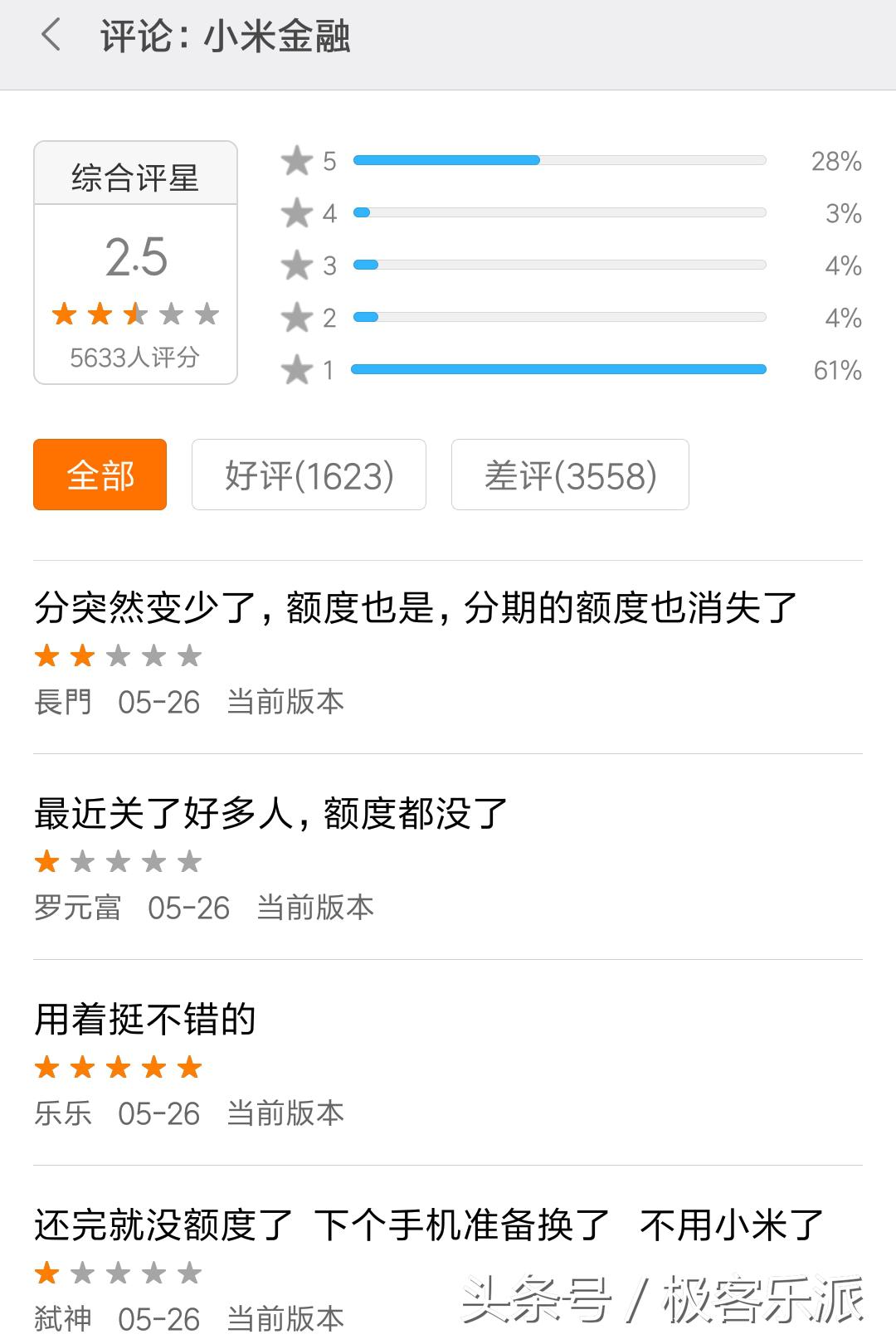Click the one-star rating on 弑神's review
896x1344 pixels.
click(x=47, y=1272)
